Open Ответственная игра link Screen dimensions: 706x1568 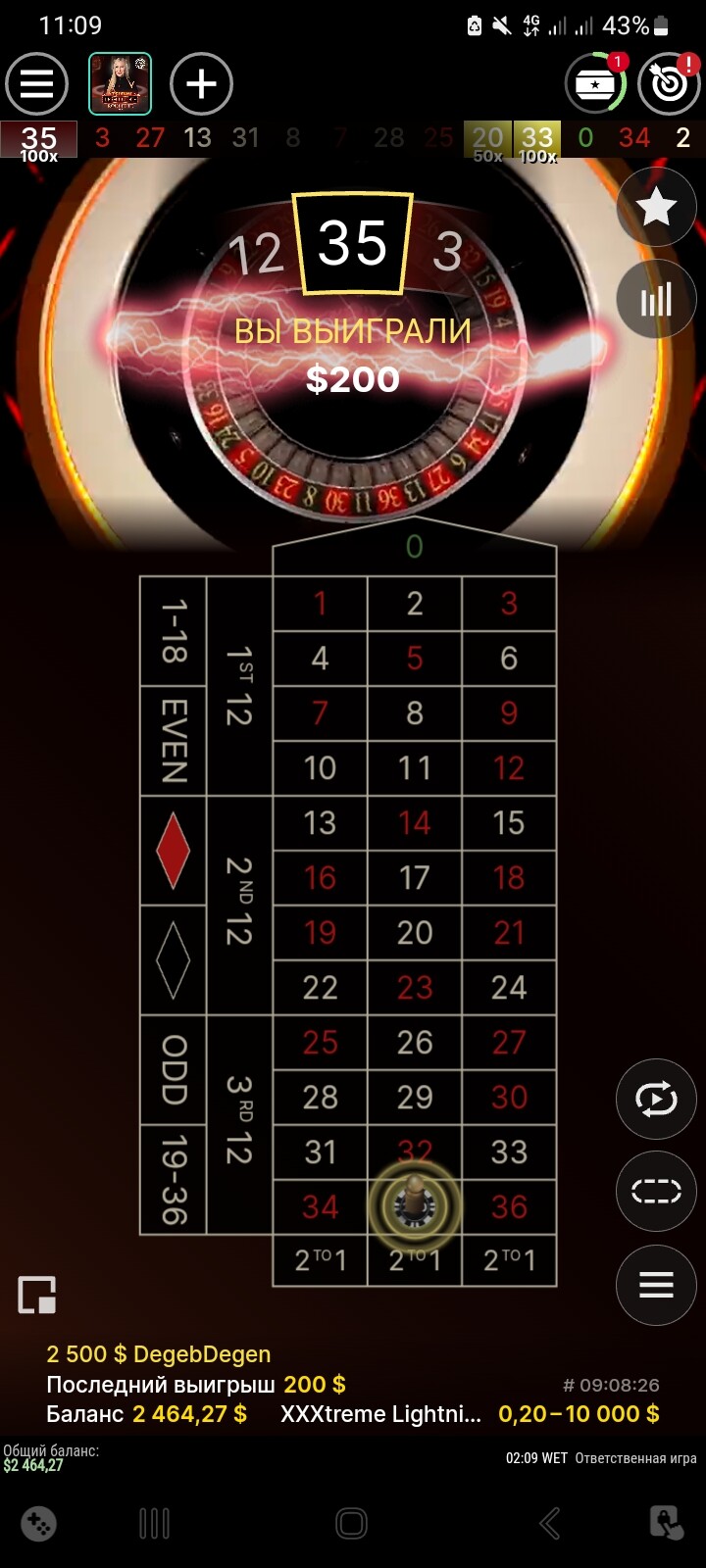click(635, 1458)
